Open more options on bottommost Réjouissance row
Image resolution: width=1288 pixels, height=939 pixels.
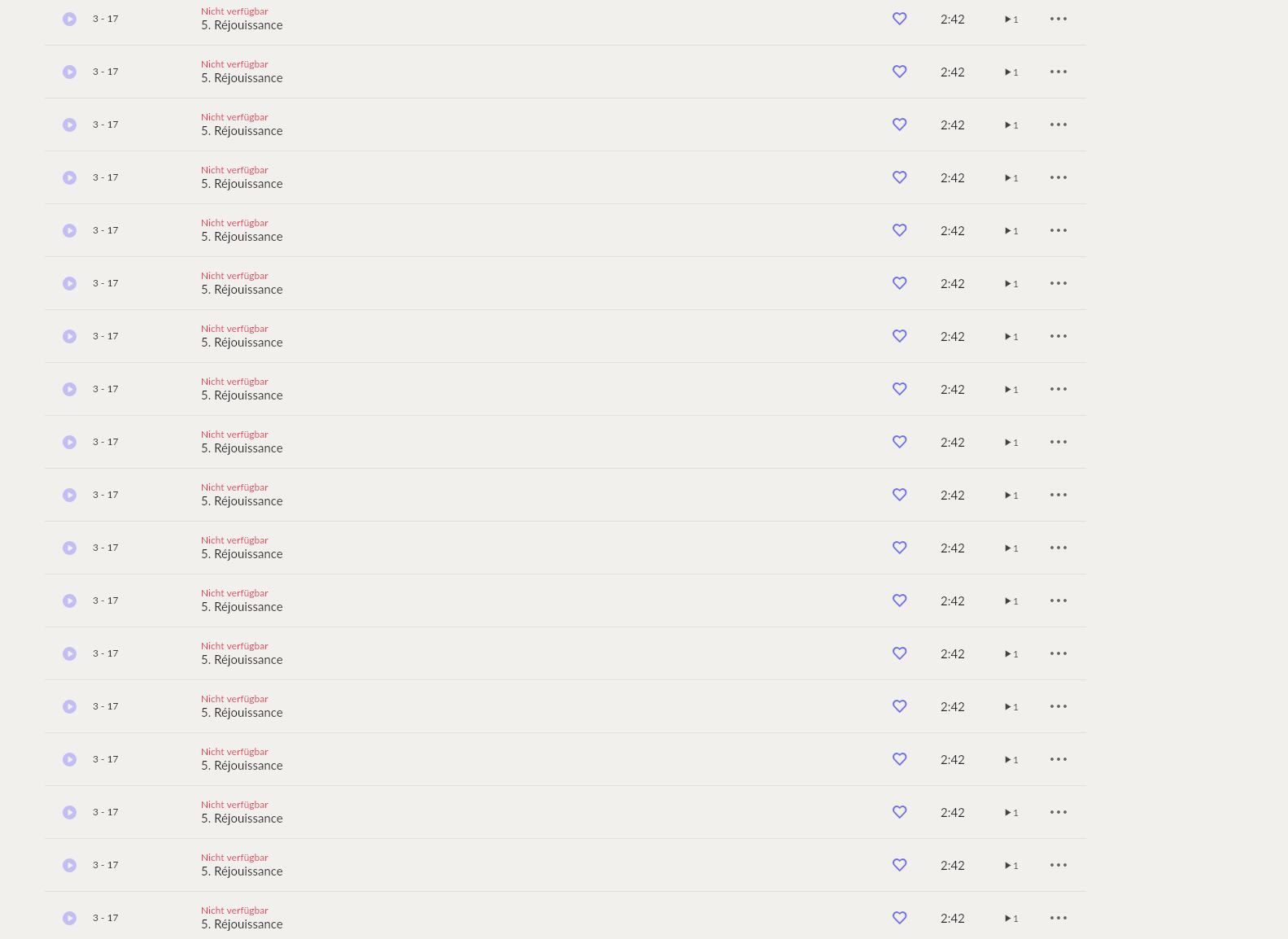pyautogui.click(x=1058, y=918)
